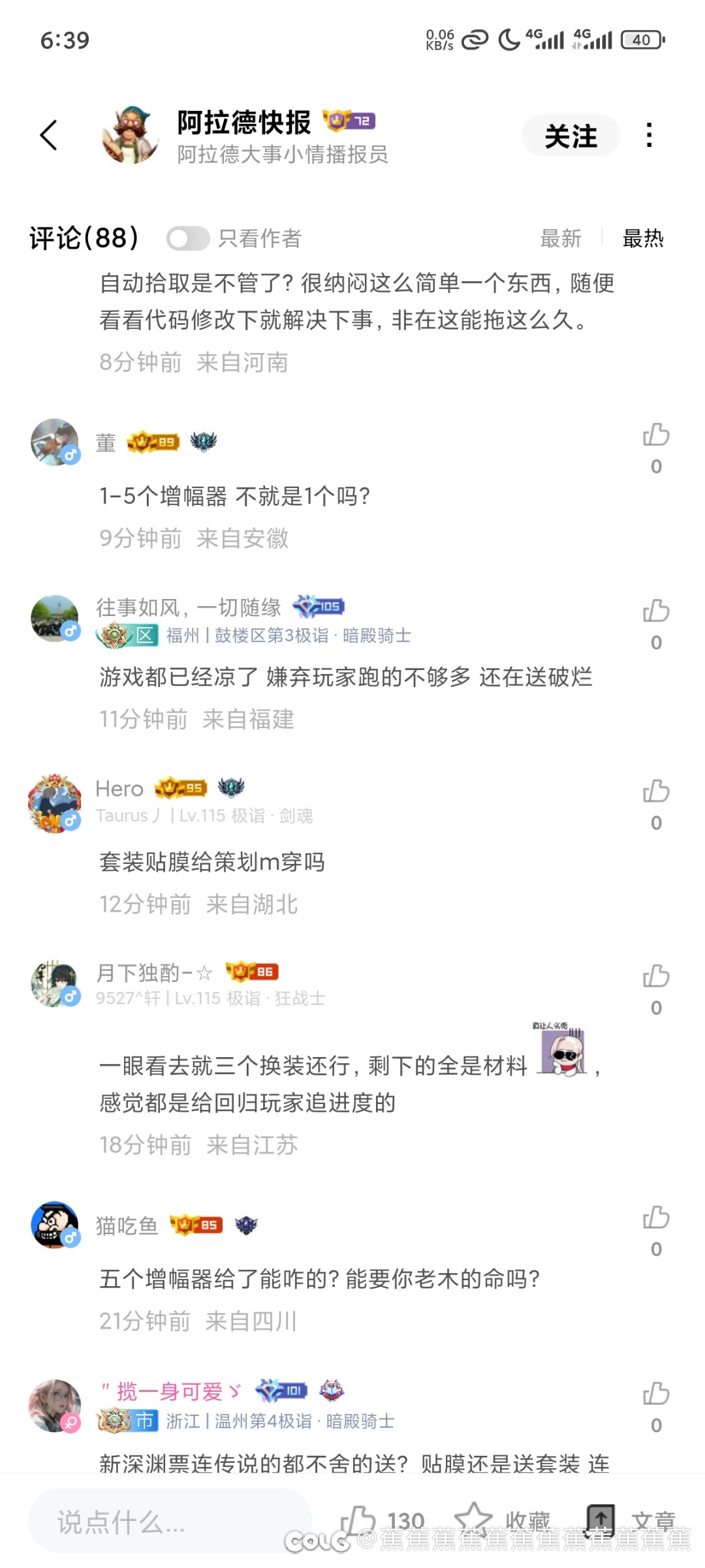Like the comment from 往事如风，一切随缘

[656, 612]
